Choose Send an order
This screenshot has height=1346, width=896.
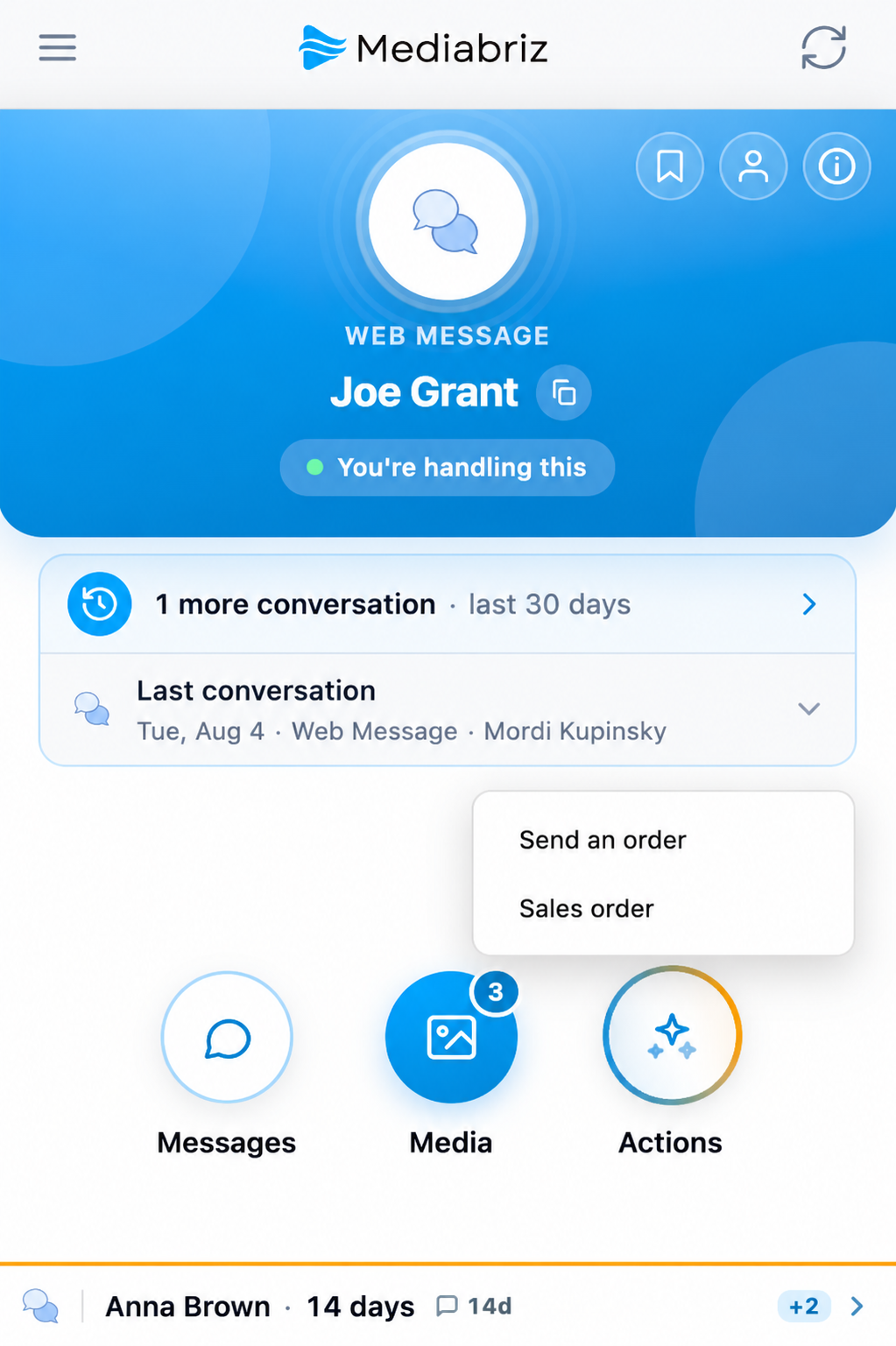603,840
